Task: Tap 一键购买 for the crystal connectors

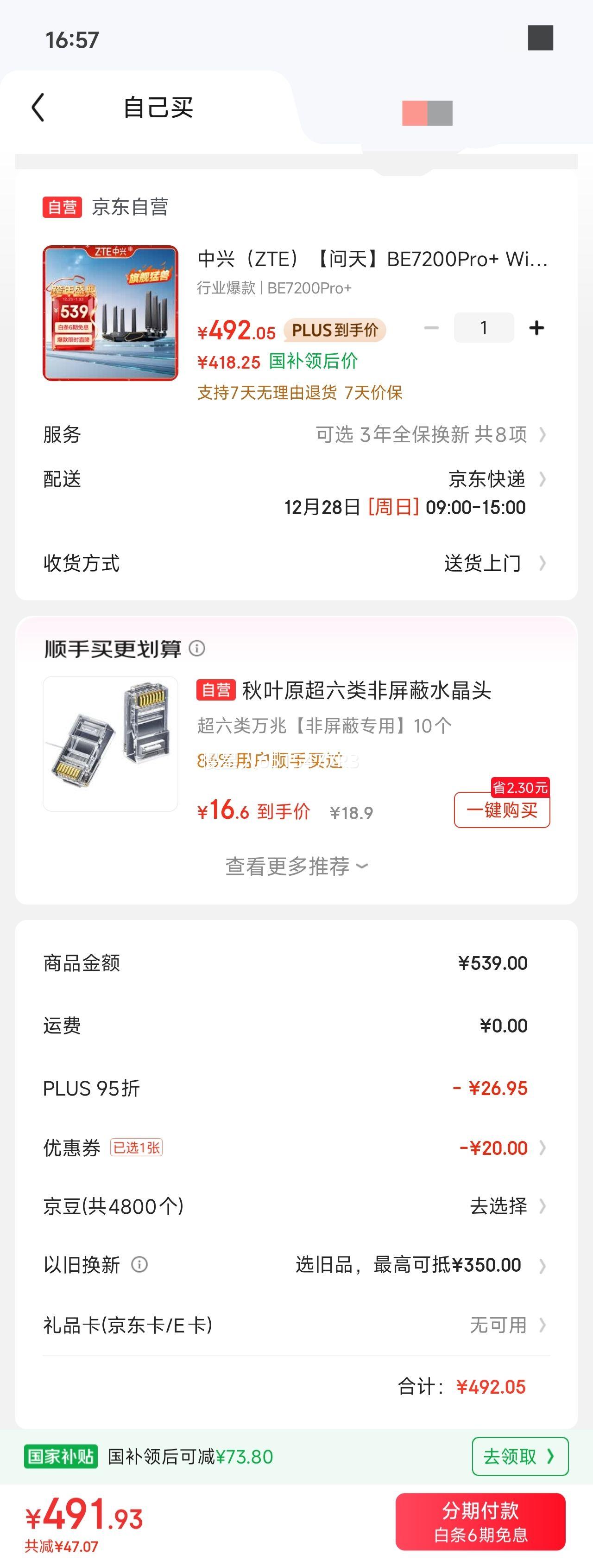Action: pyautogui.click(x=502, y=810)
